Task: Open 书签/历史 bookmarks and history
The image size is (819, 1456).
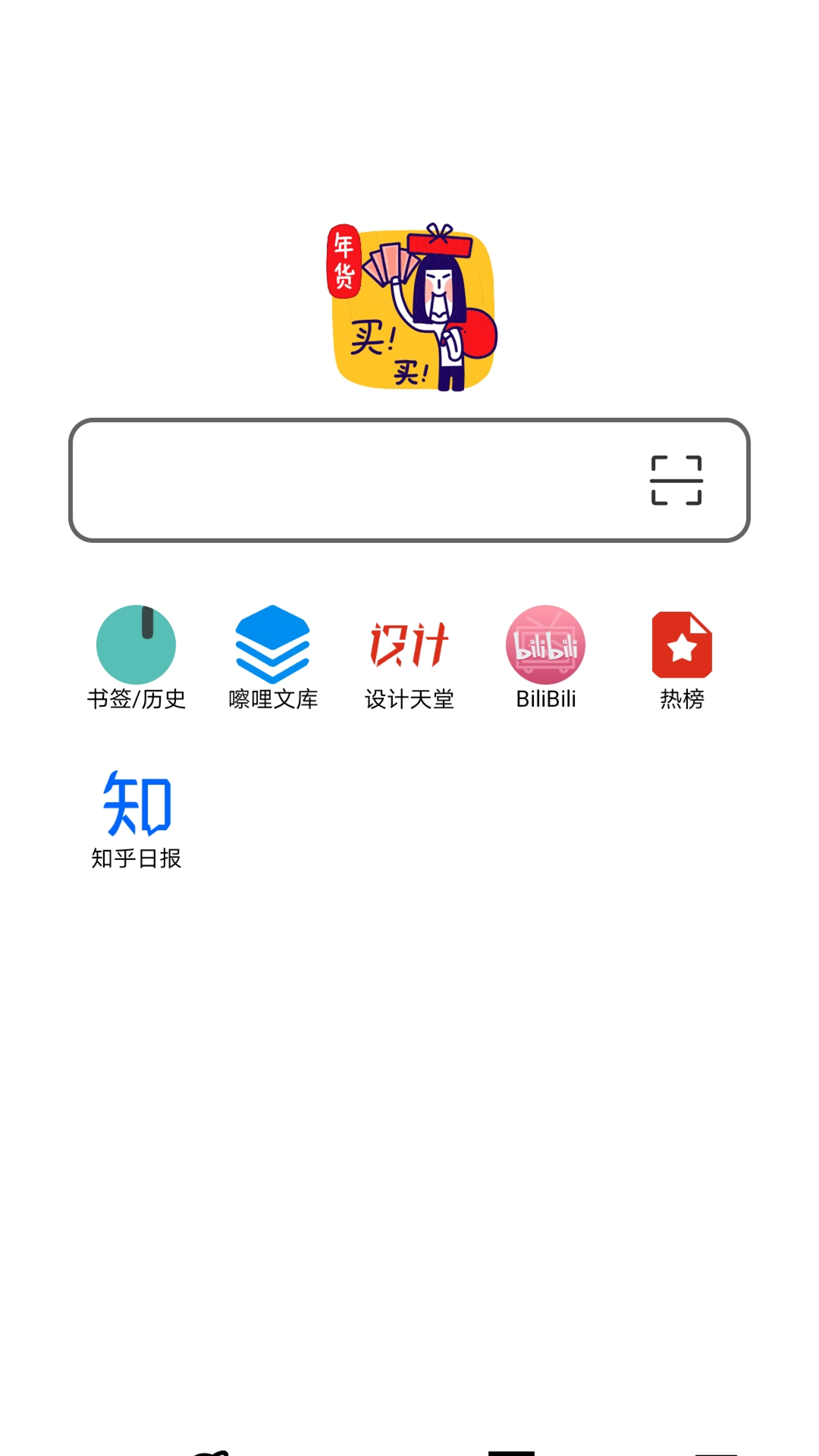Action: (x=136, y=657)
